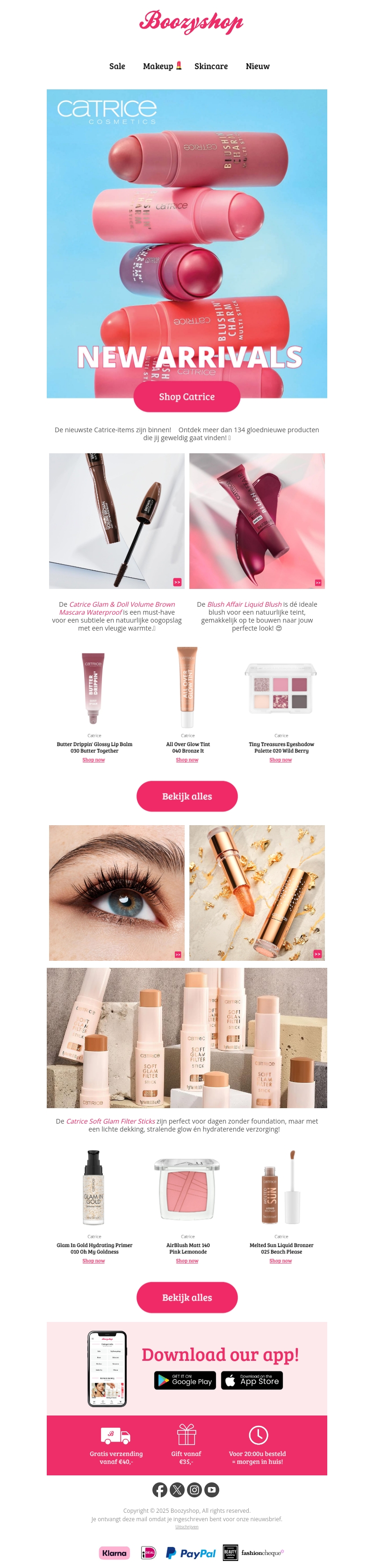374x1568 pixels.
Task: Shop now for Melted Sun Liquid Bronzer
Action: [x=280, y=1261]
